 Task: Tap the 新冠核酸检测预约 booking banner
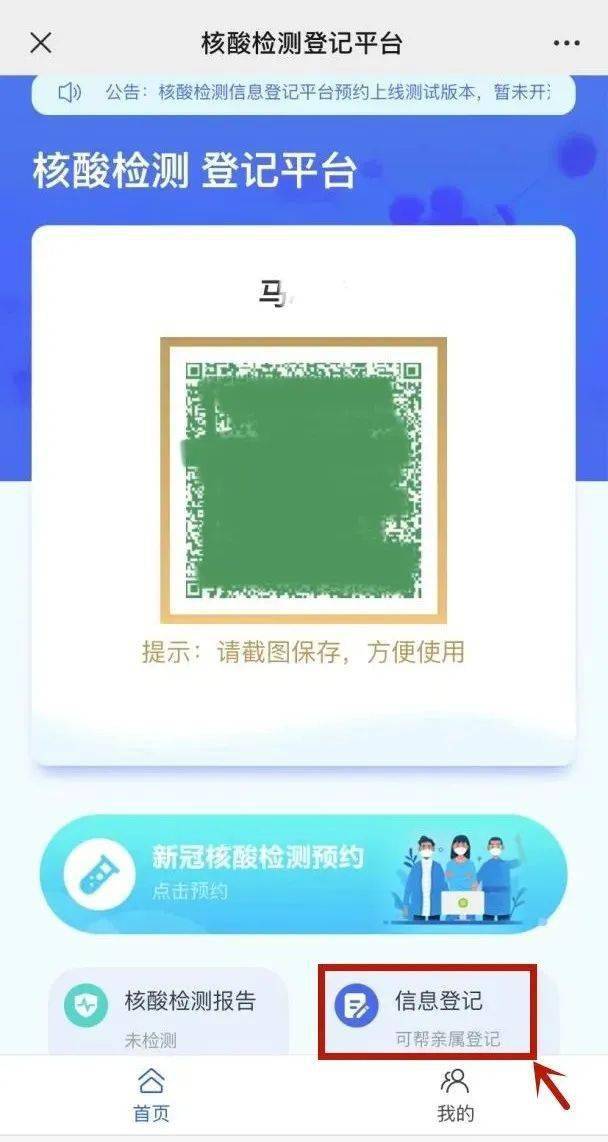(x=304, y=873)
